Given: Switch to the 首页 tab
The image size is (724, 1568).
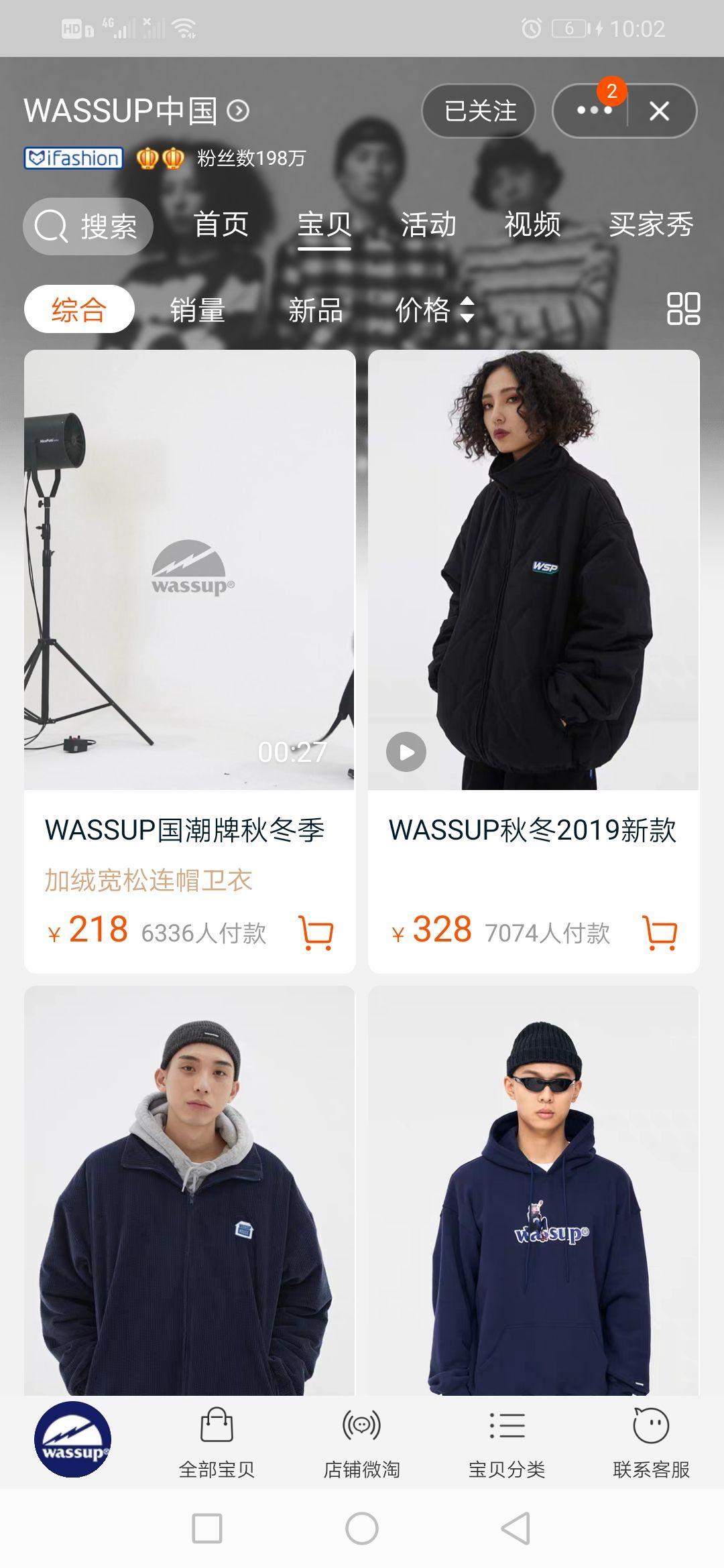Looking at the screenshot, I should 221,225.
